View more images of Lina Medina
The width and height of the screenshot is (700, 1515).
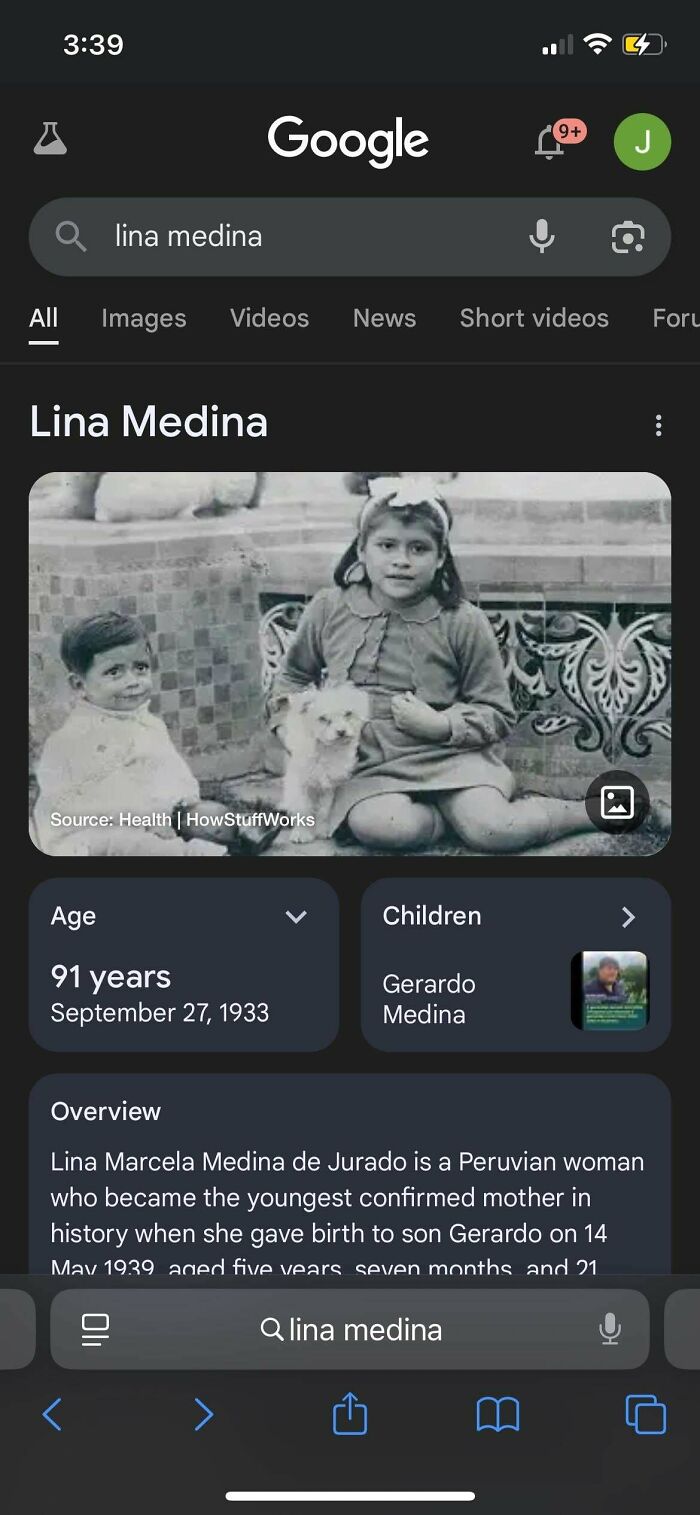click(617, 802)
